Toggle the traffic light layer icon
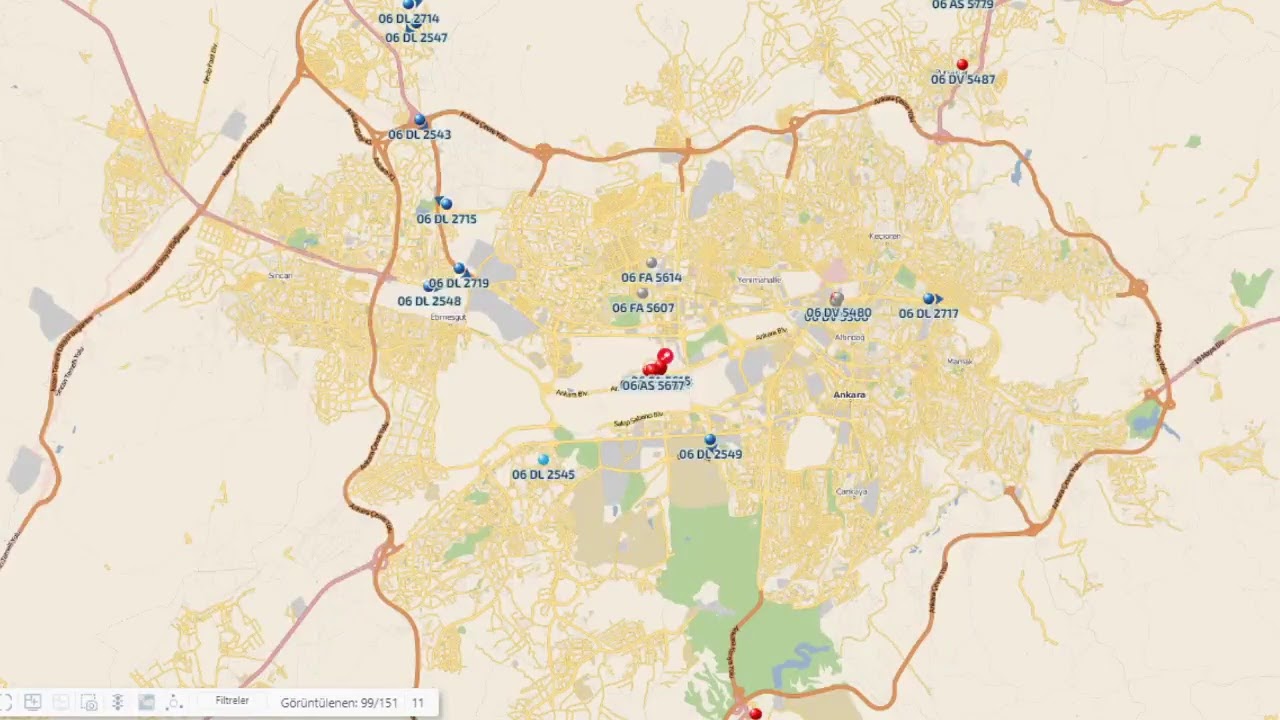Viewport: 1280px width, 720px height. pyautogui.click(x=117, y=702)
